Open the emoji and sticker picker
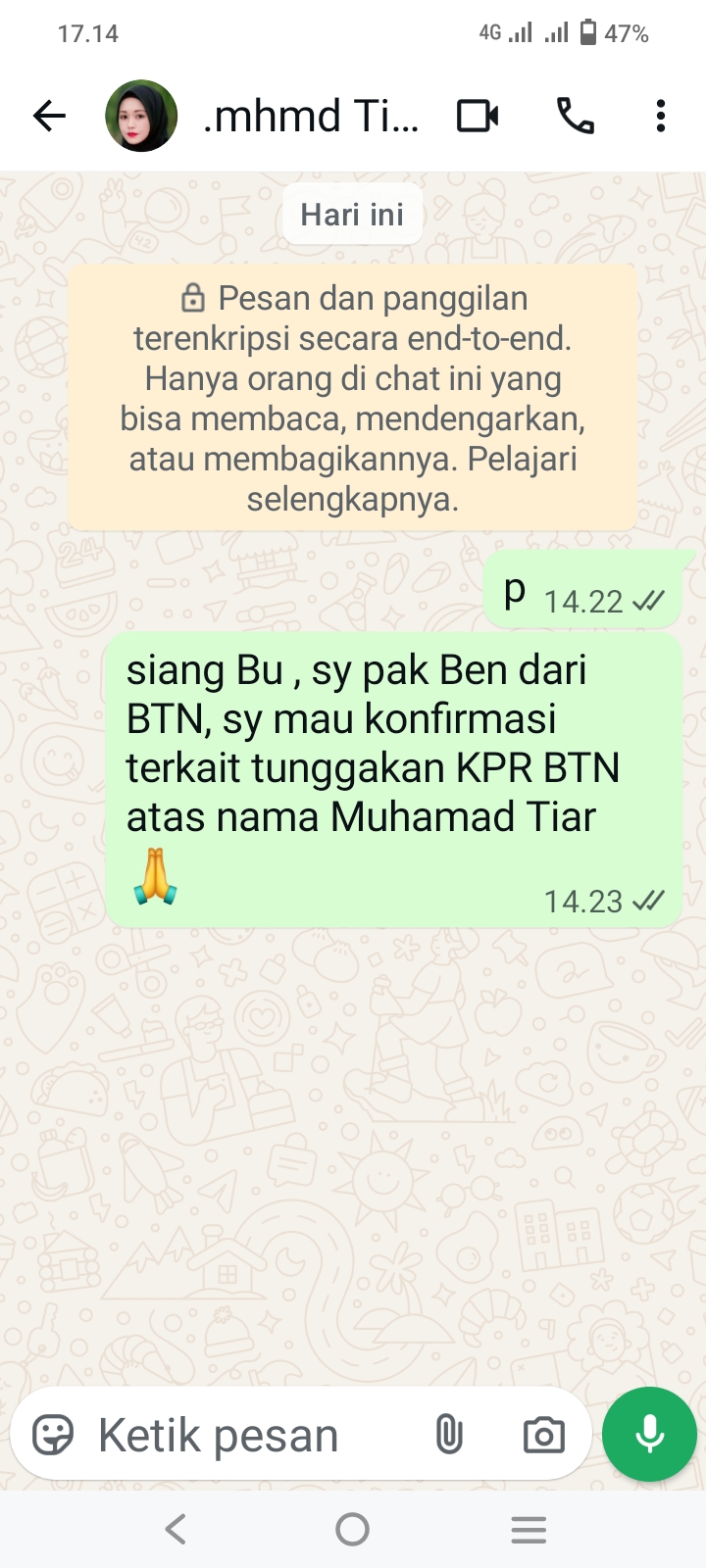This screenshot has height=1568, width=706. pos(53,1436)
